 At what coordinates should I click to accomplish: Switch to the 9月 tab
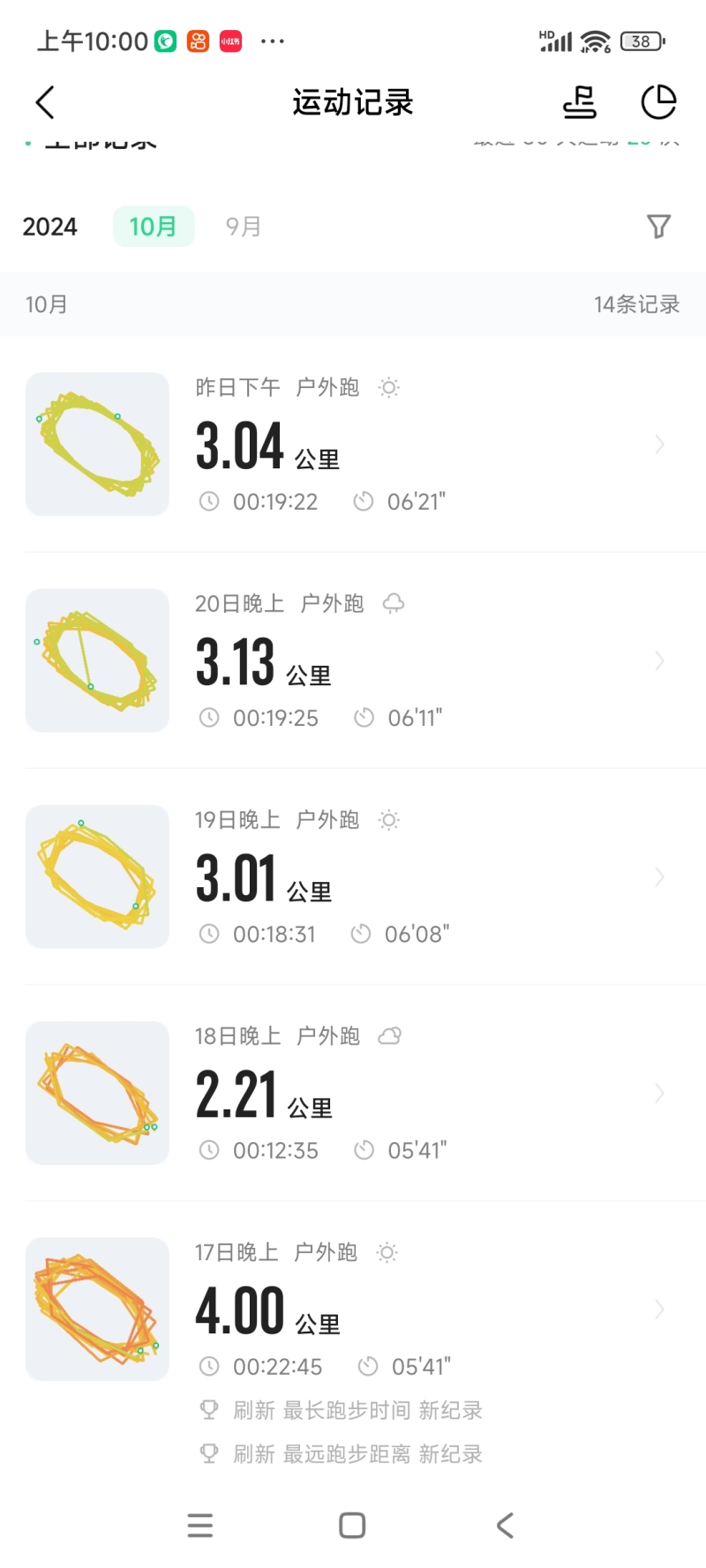(x=243, y=227)
